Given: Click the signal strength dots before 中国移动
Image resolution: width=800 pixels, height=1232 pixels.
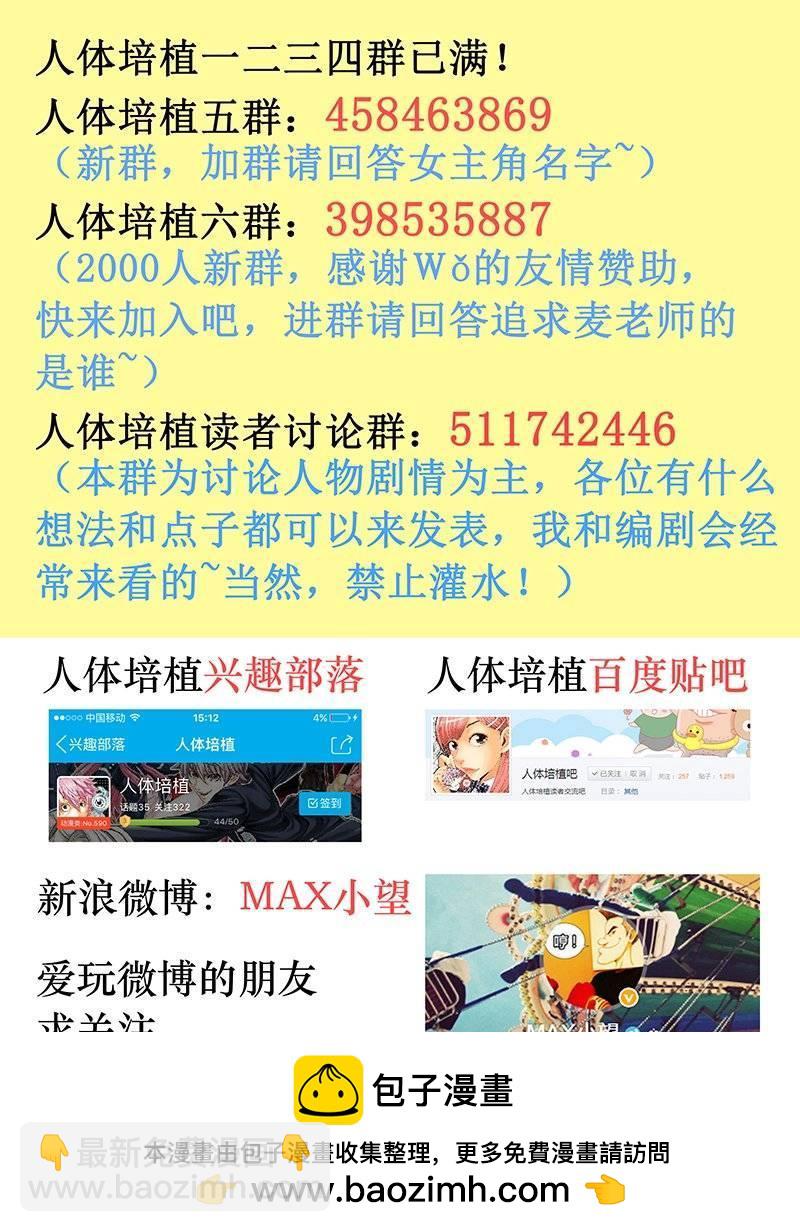Looking at the screenshot, I should point(62,715).
